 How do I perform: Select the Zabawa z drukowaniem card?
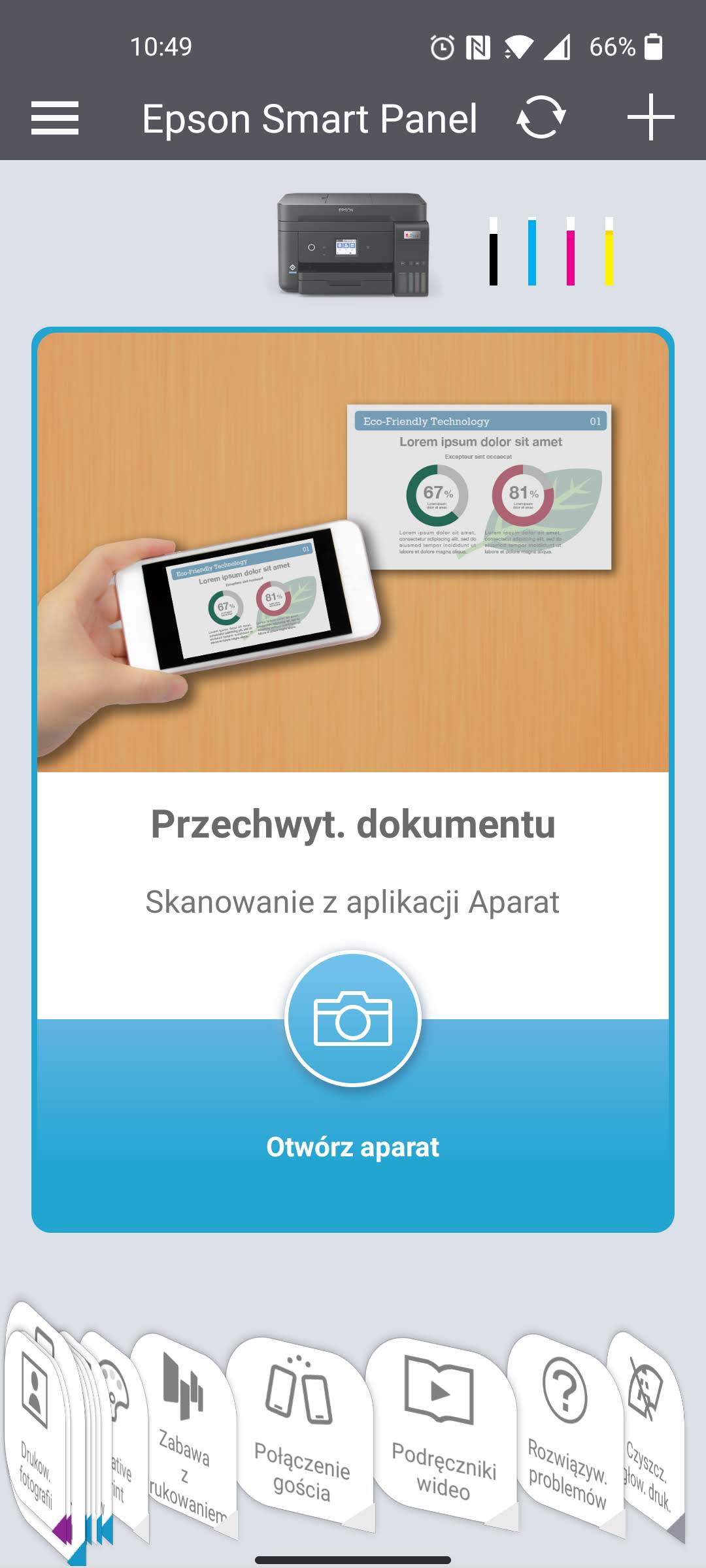click(x=184, y=1437)
